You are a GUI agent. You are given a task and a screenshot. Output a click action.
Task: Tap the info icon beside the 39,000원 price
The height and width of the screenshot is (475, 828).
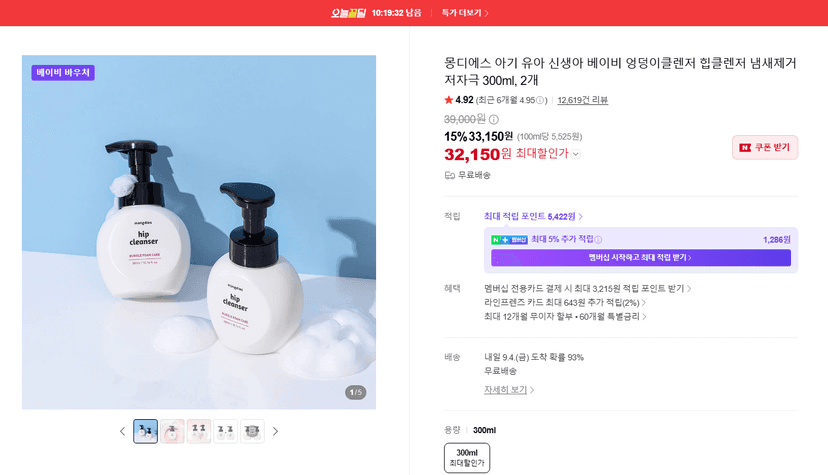tap(494, 119)
